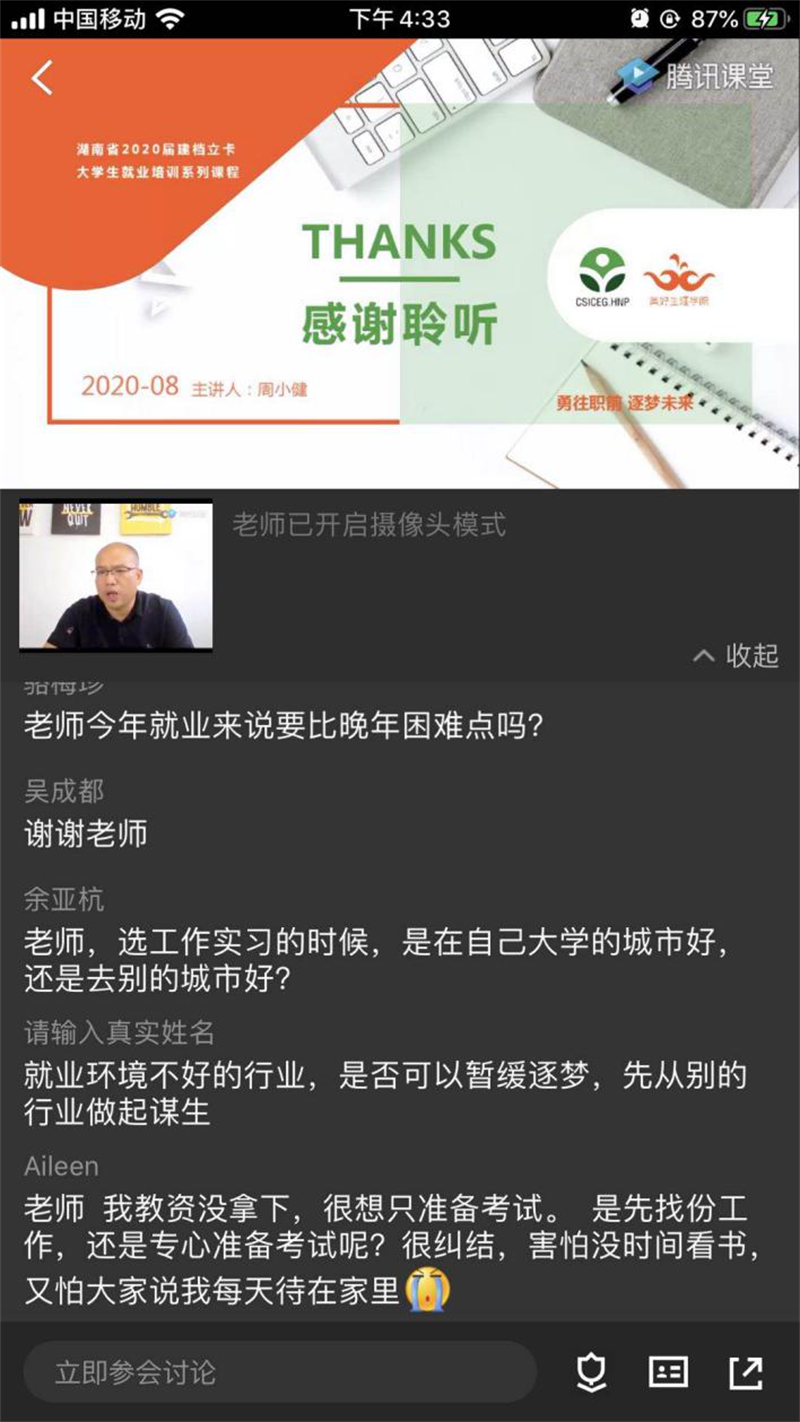Open the shield icon in the bottom bar
The image size is (800, 1422).
[592, 1372]
